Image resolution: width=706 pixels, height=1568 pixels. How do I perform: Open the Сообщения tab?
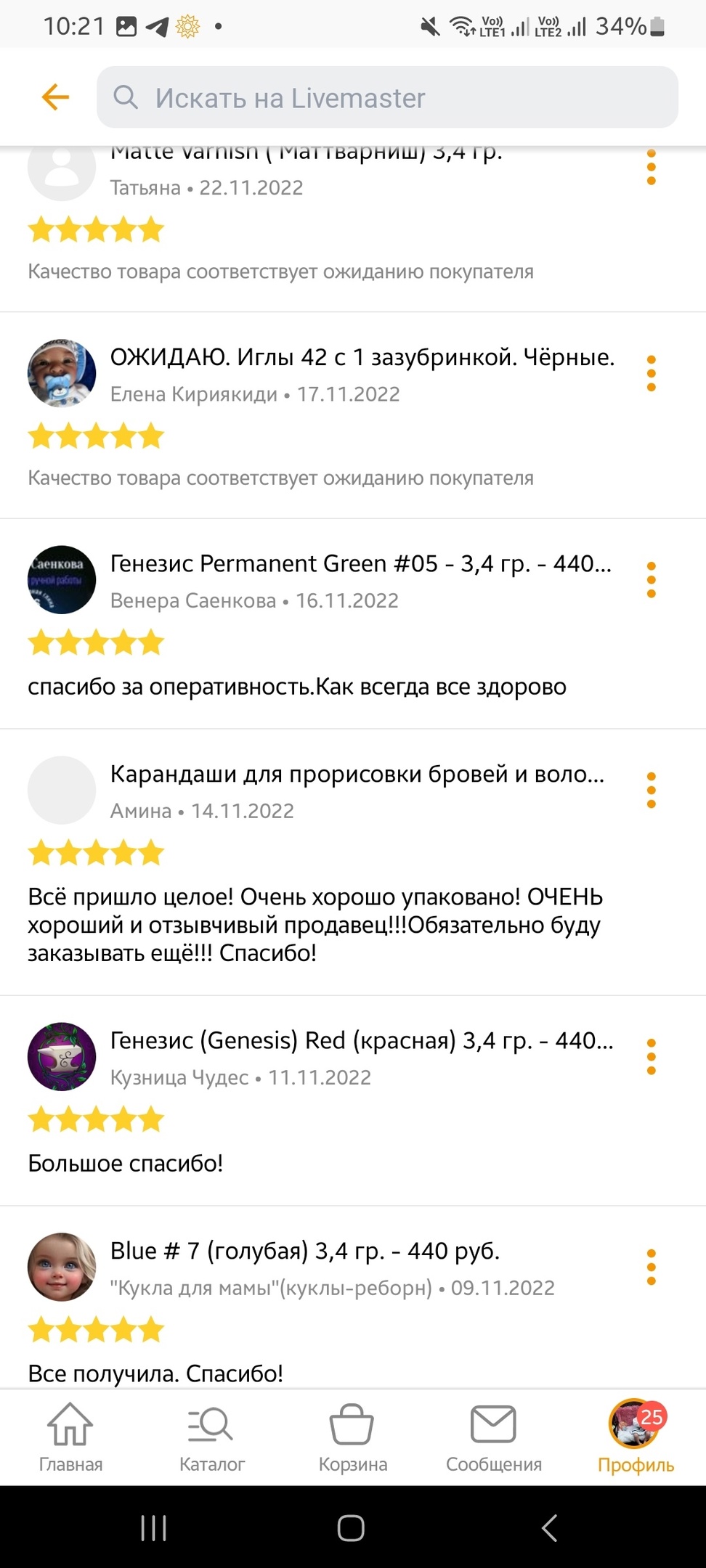pyautogui.click(x=493, y=1437)
